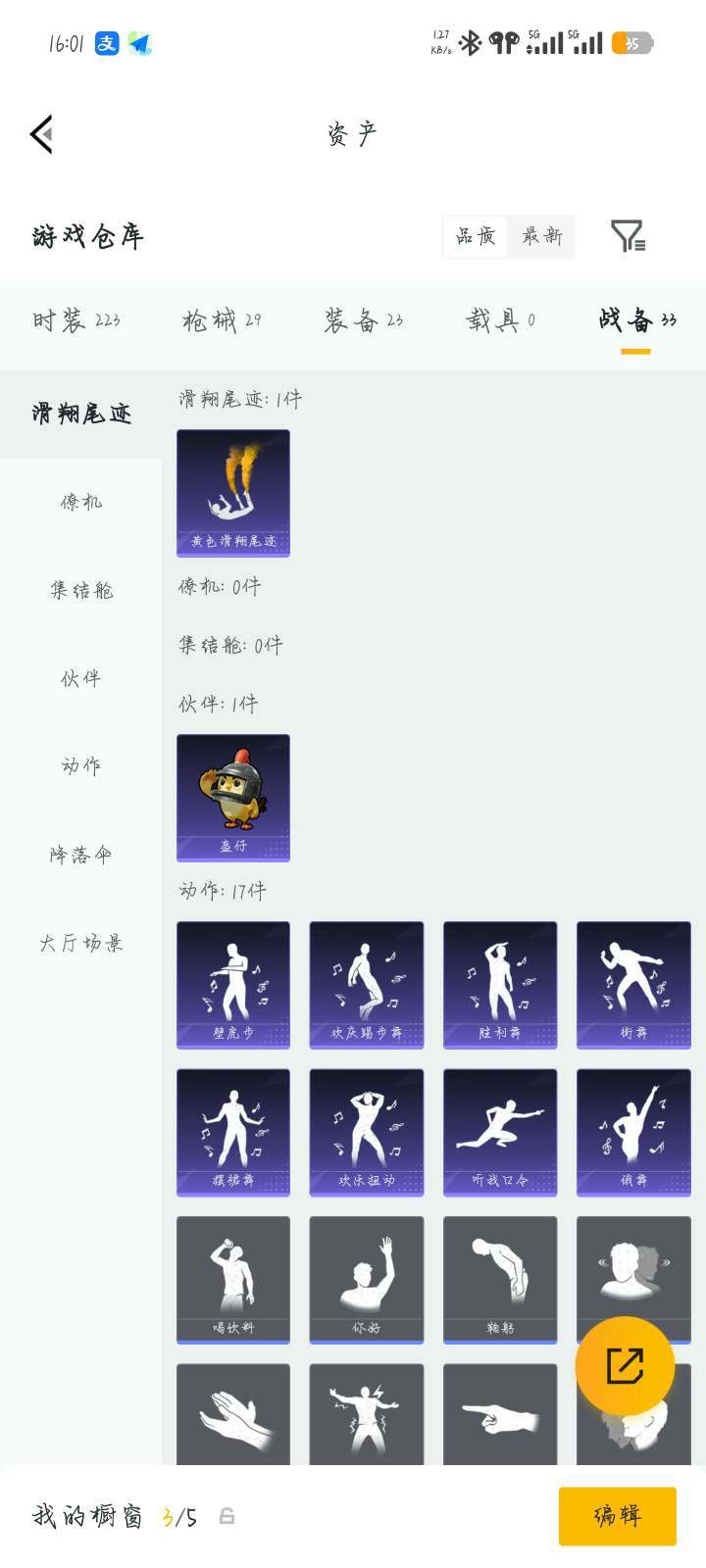
Task: Jump to the 降落伞 category
Action: [x=80, y=855]
